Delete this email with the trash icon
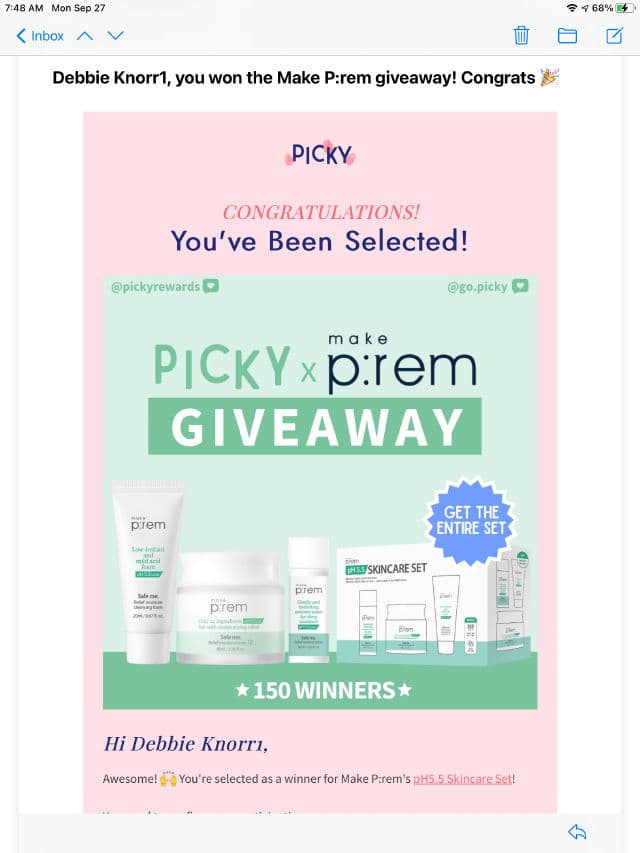 (x=521, y=36)
